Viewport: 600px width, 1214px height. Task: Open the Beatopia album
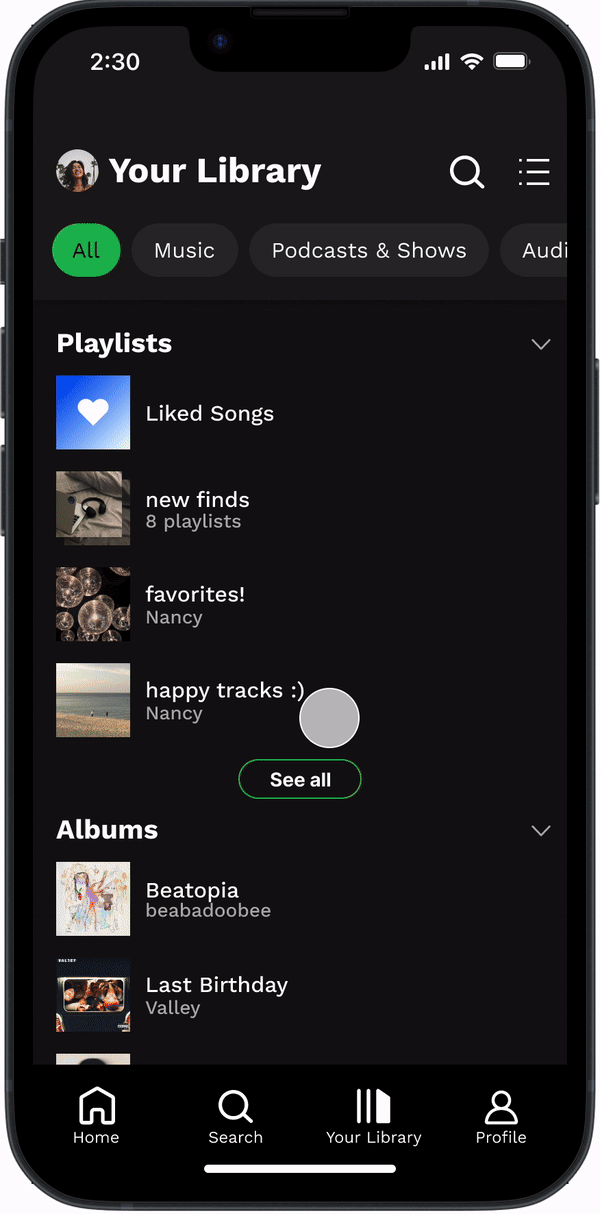pyautogui.click(x=192, y=898)
